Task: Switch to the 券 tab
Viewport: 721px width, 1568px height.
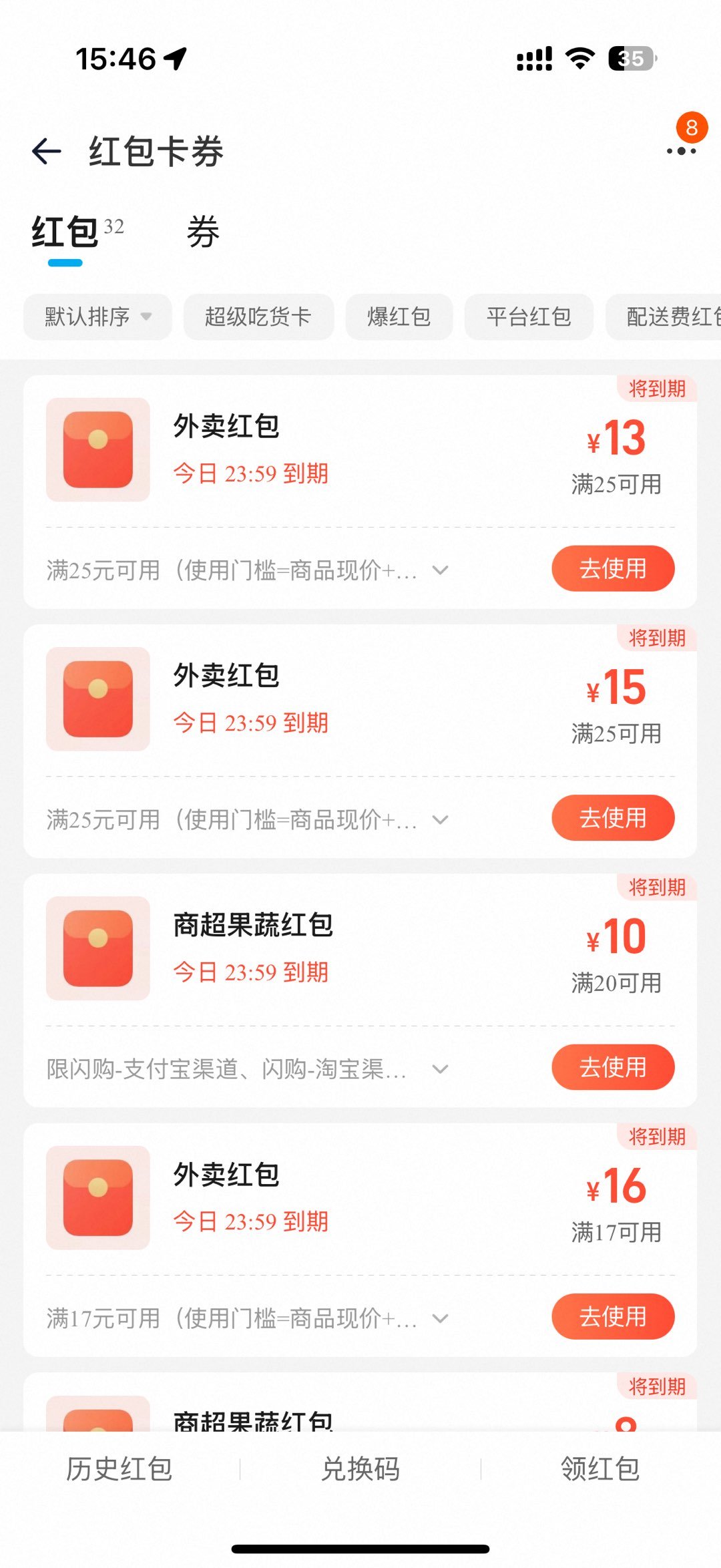Action: 203,232
